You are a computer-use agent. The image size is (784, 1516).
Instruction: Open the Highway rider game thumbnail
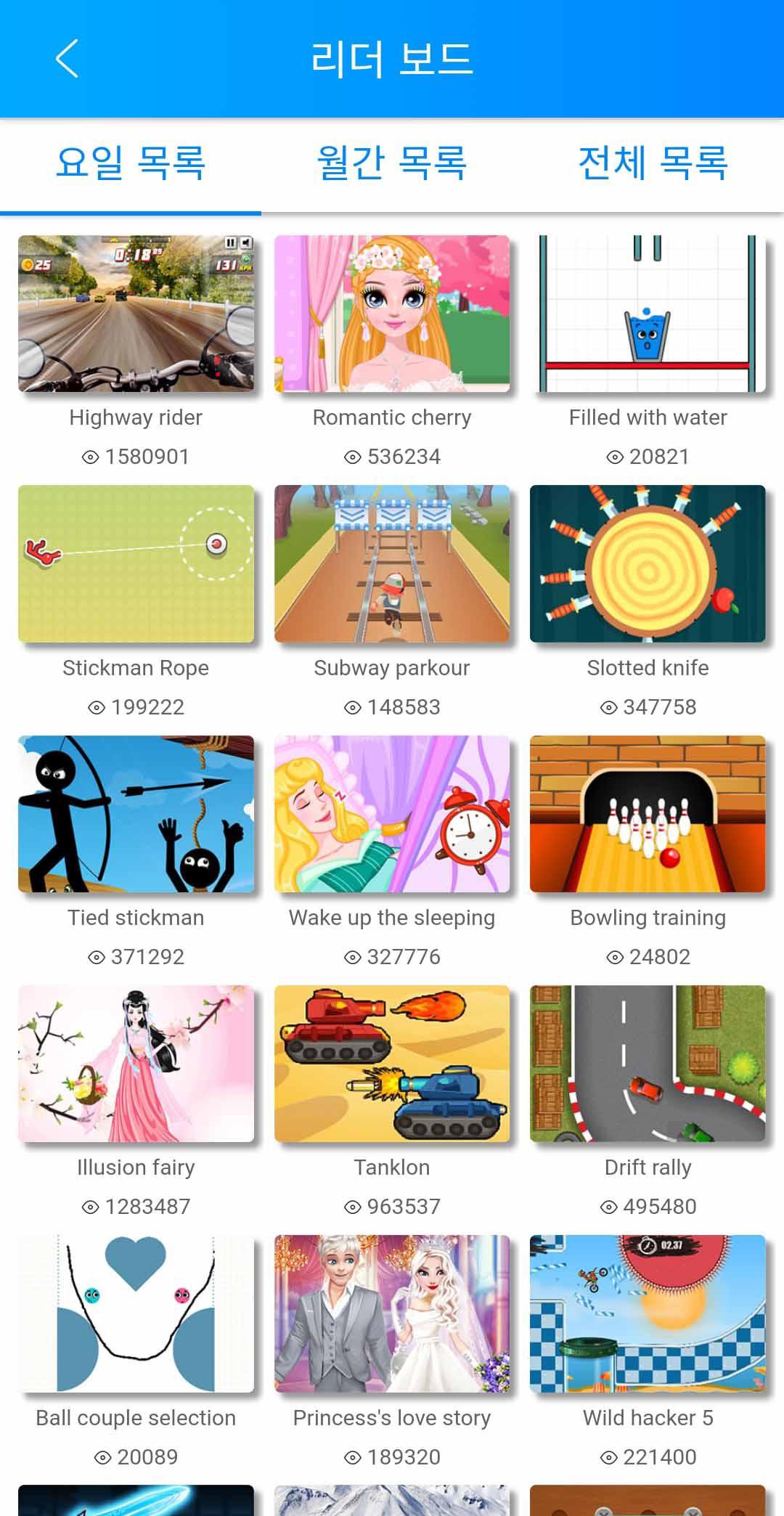pyautogui.click(x=136, y=314)
